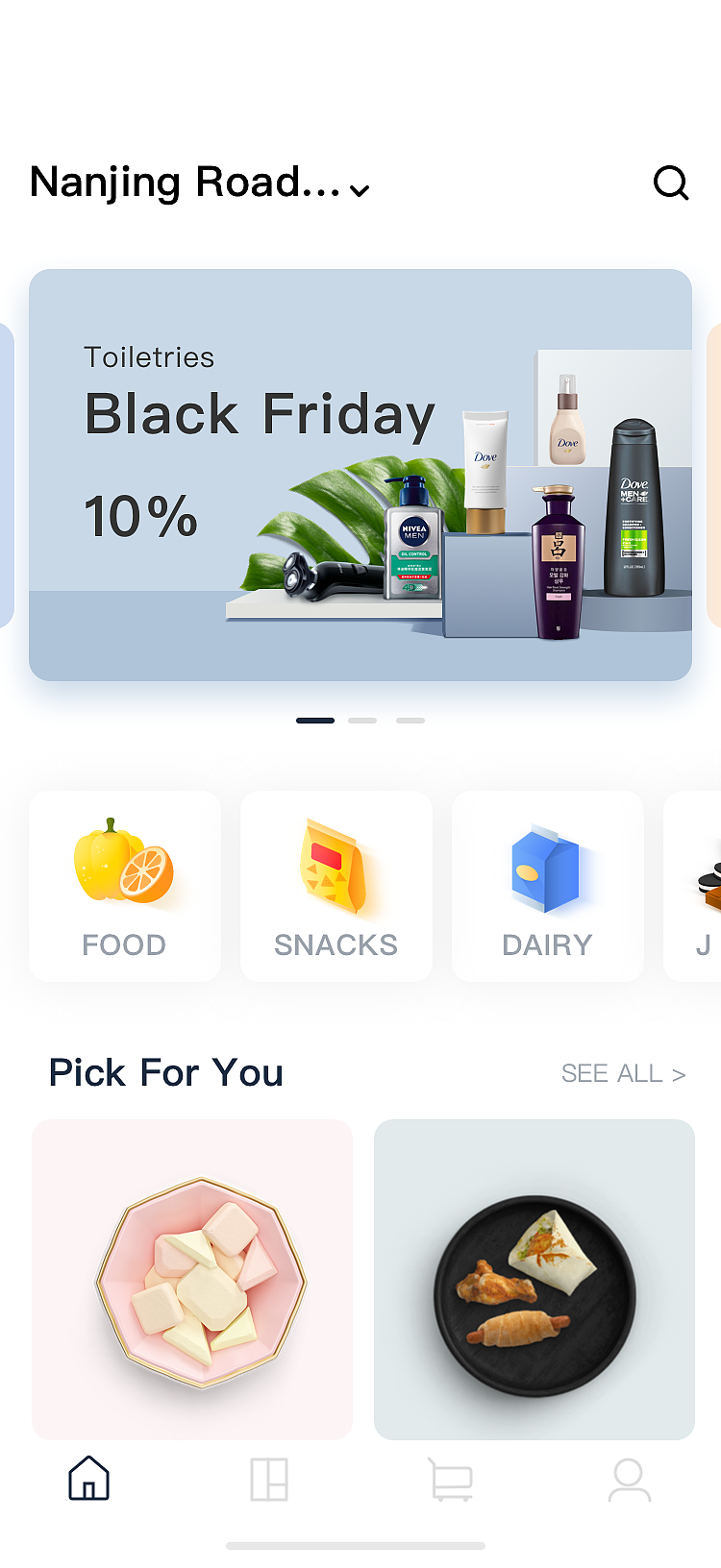Open the pink bowl product card

click(192, 1279)
